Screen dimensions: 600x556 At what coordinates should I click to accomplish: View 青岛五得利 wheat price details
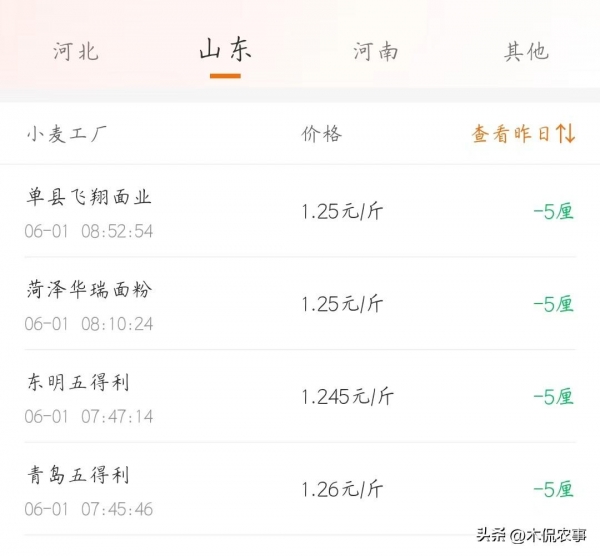[300, 489]
